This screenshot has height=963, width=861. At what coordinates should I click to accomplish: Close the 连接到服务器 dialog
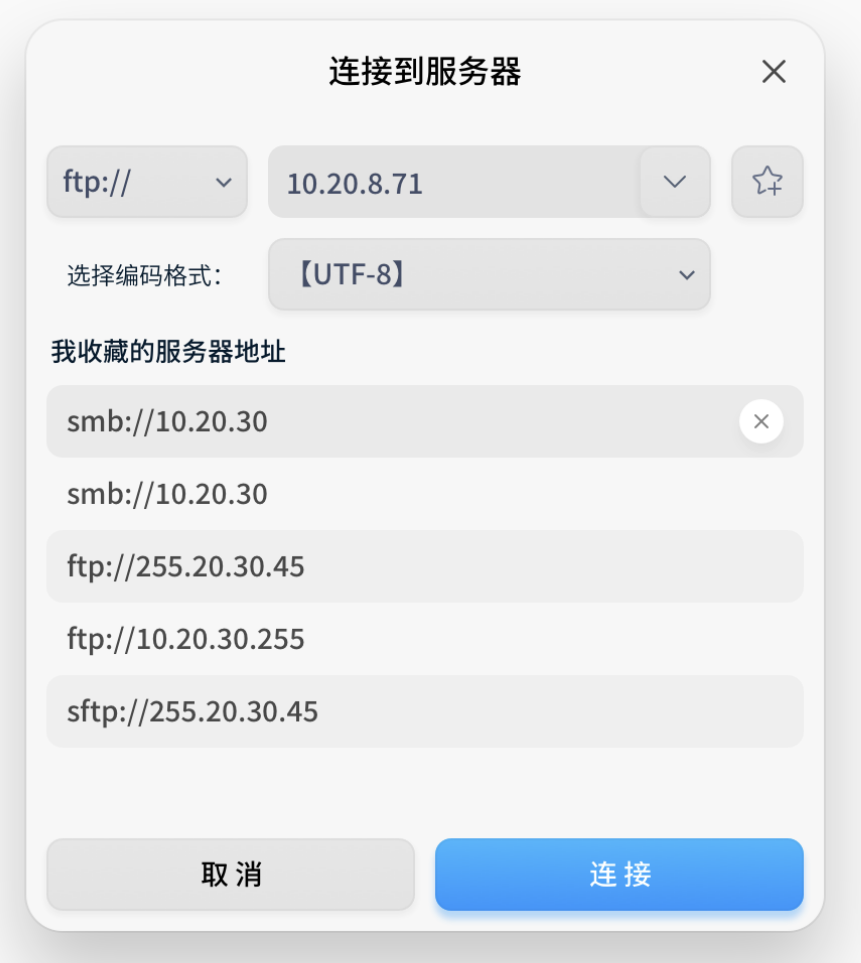pyautogui.click(x=773, y=72)
